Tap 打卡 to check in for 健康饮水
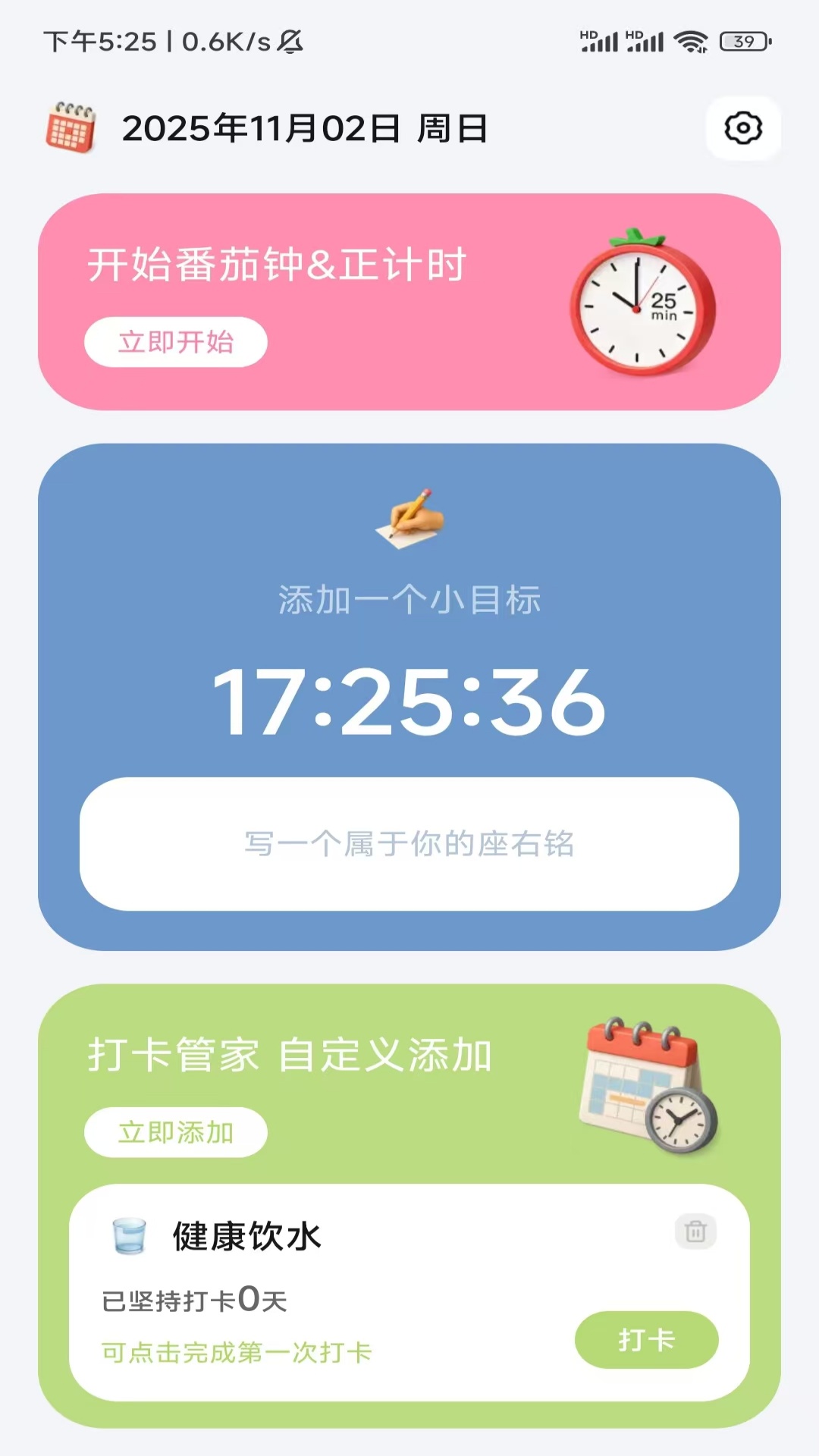819x1456 pixels. tap(646, 1340)
